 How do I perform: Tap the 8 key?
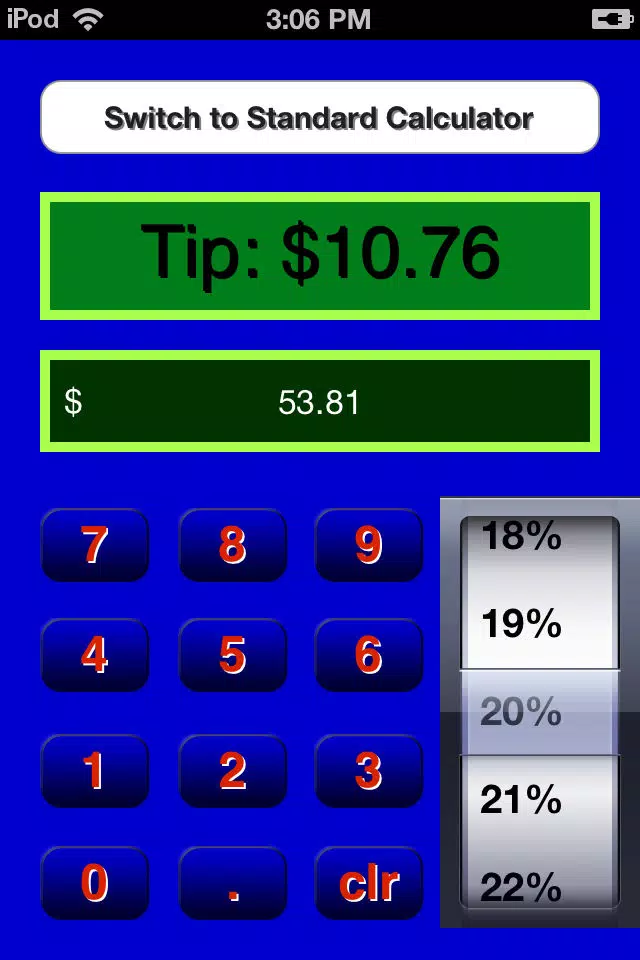[x=232, y=545]
